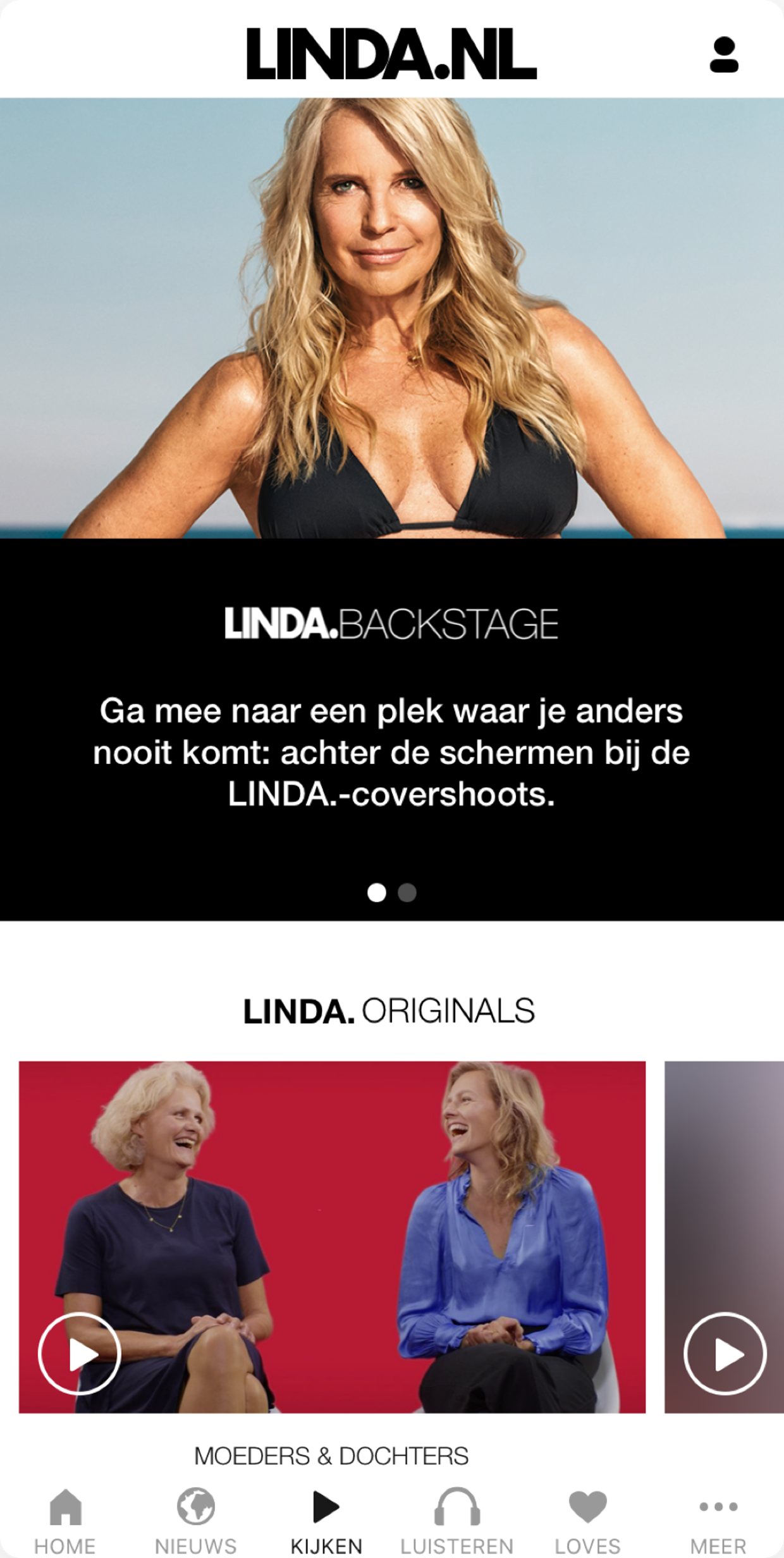784x1558 pixels.
Task: Open the user profile icon
Action: click(x=724, y=55)
